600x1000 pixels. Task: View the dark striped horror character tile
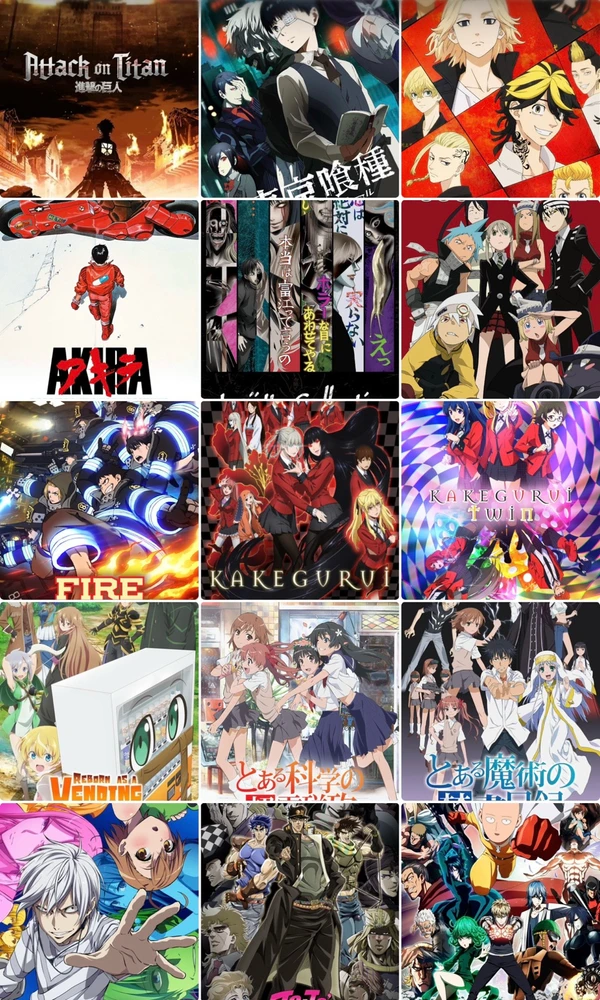tap(299, 299)
